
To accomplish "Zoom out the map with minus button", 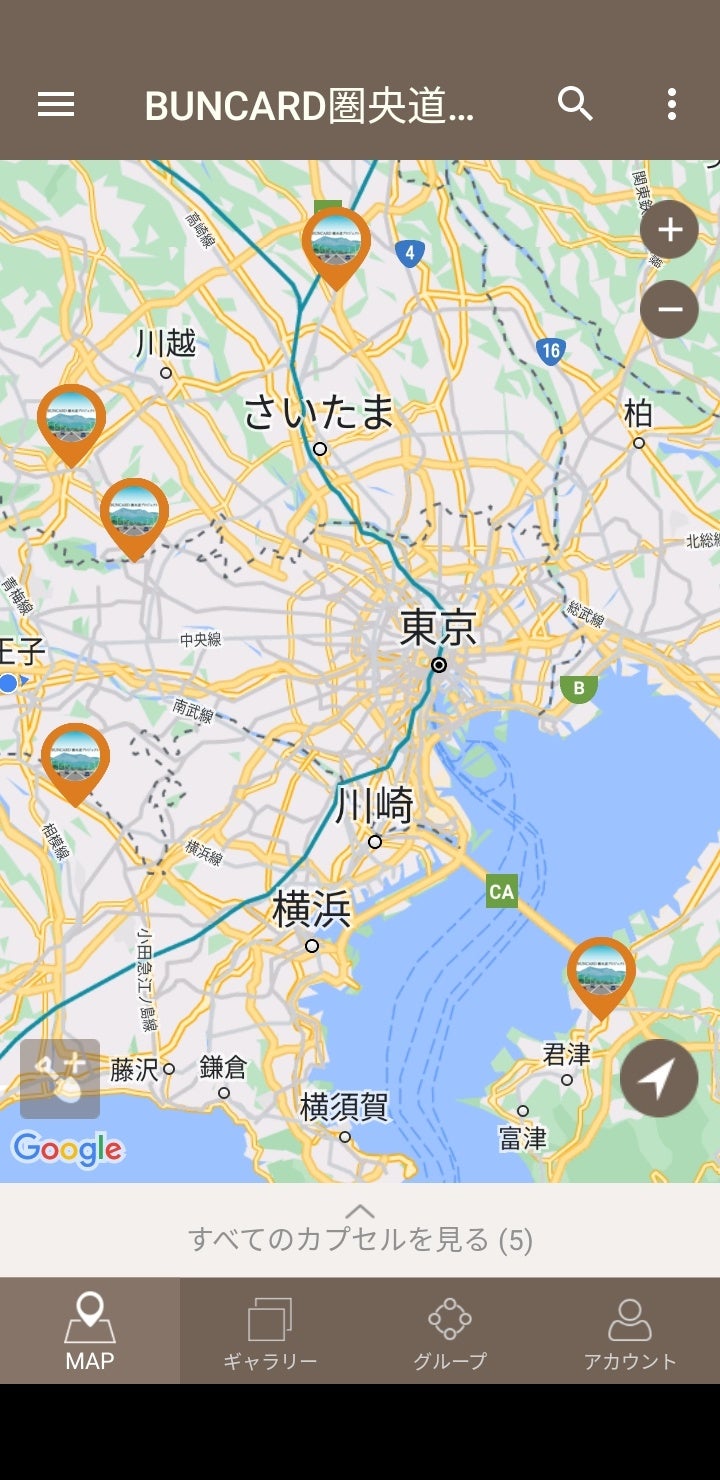I will point(669,309).
